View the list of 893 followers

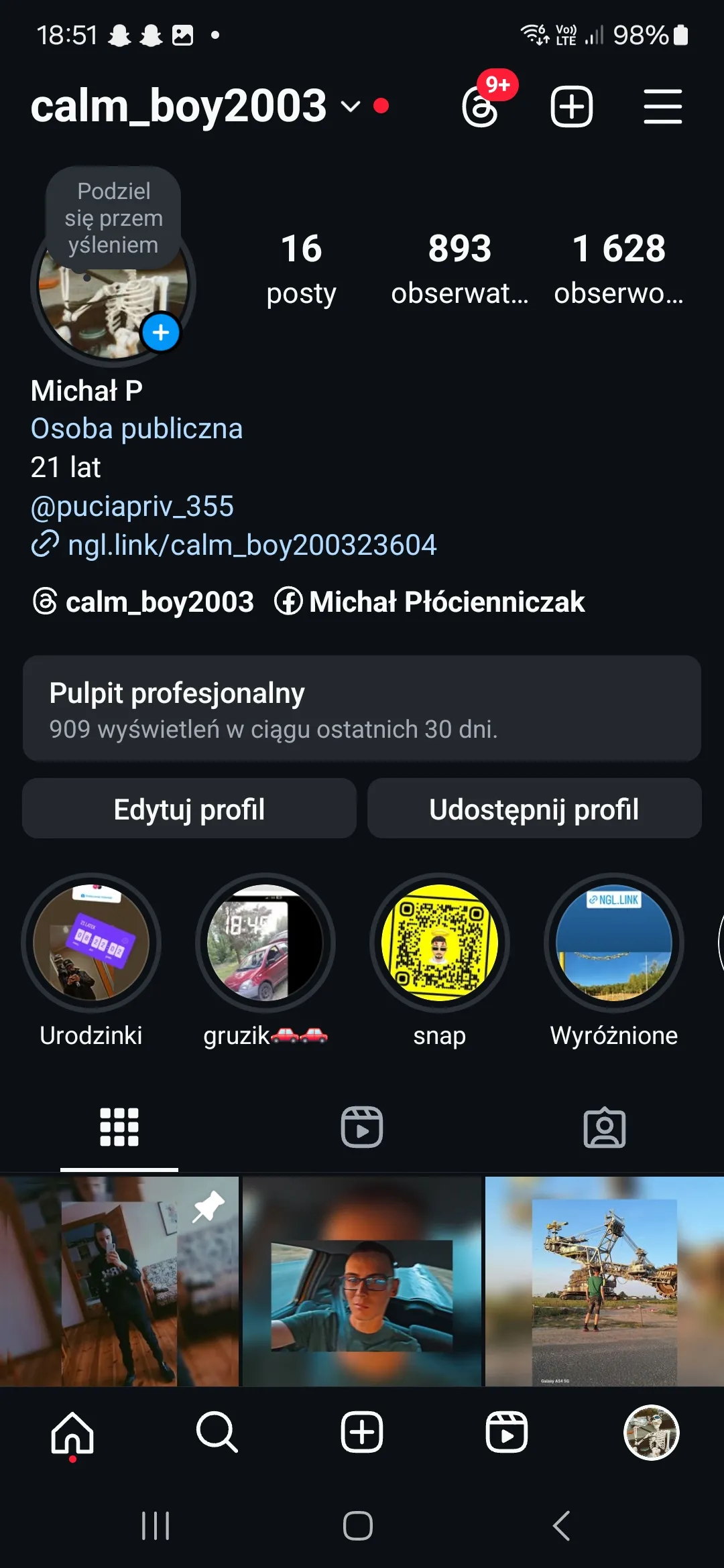click(460, 267)
